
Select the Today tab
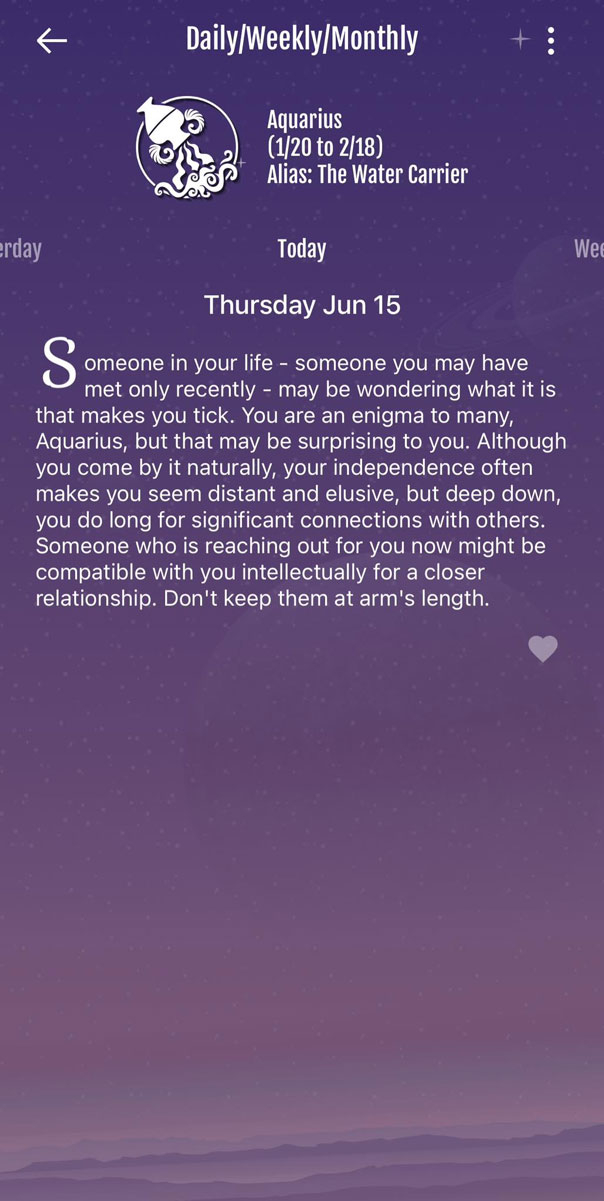(301, 249)
